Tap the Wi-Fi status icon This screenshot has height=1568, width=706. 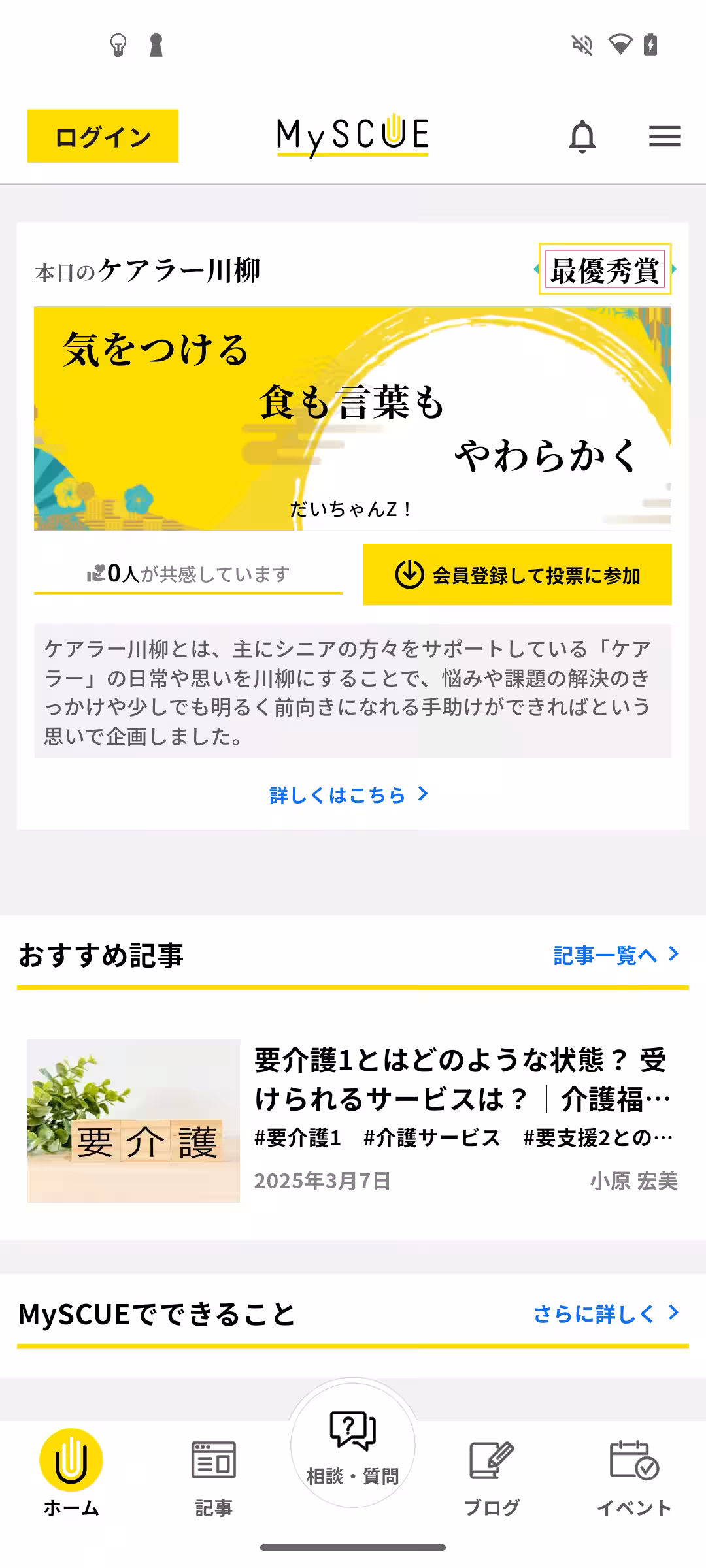[x=620, y=46]
